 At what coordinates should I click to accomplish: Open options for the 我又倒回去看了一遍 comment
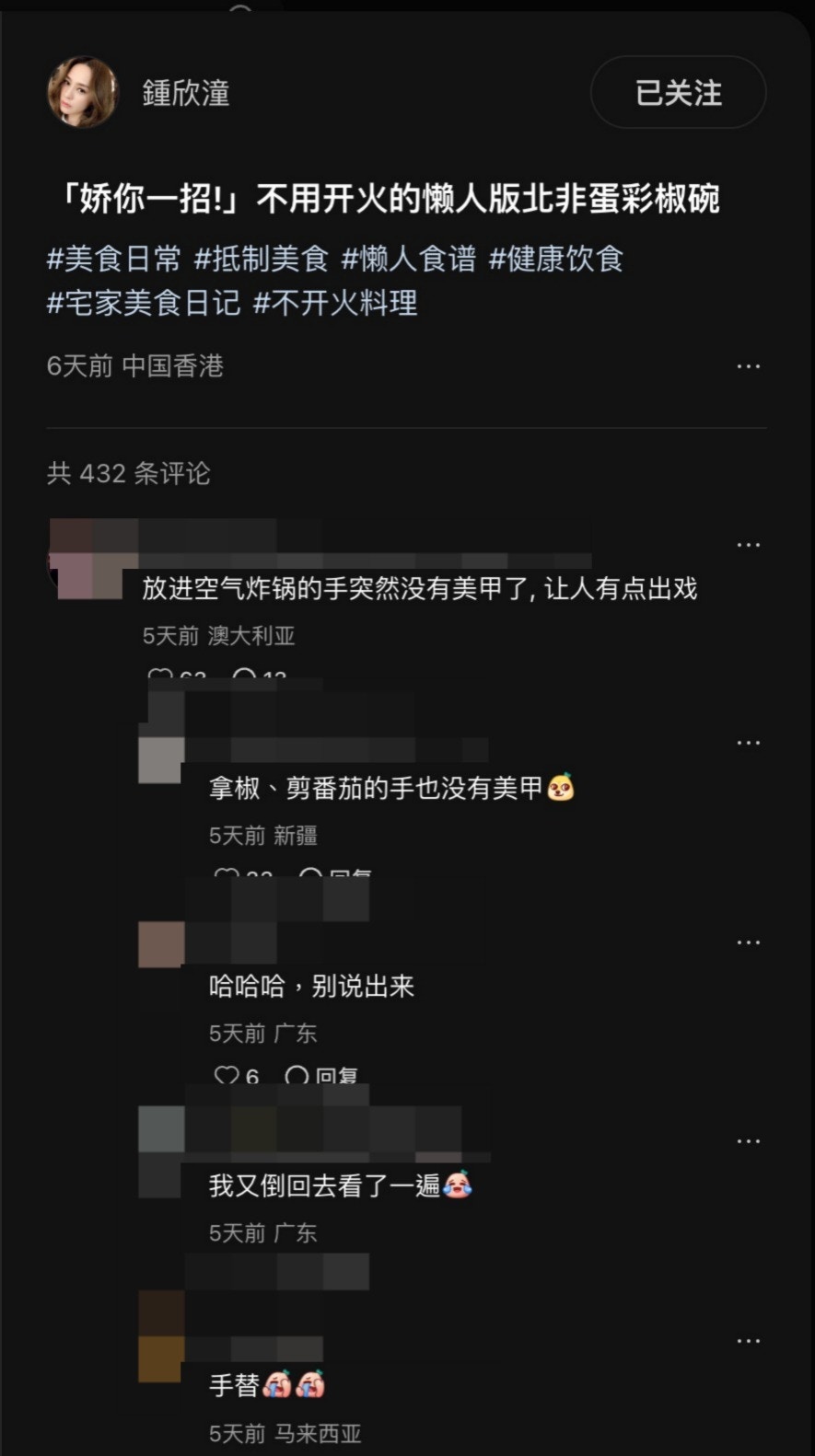748,1141
